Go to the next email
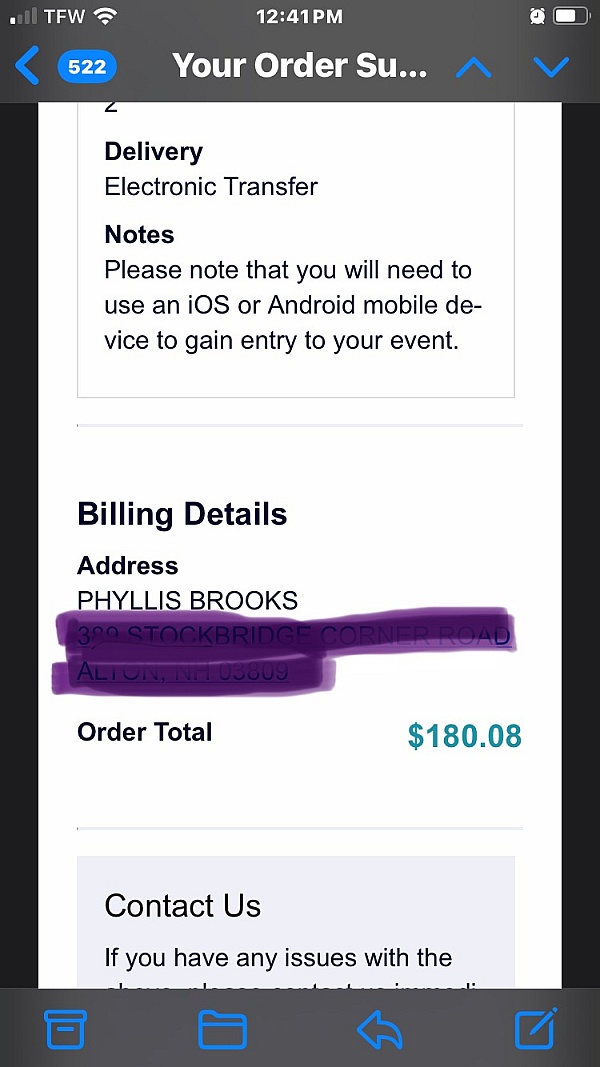600x1067 pixels. [551, 67]
